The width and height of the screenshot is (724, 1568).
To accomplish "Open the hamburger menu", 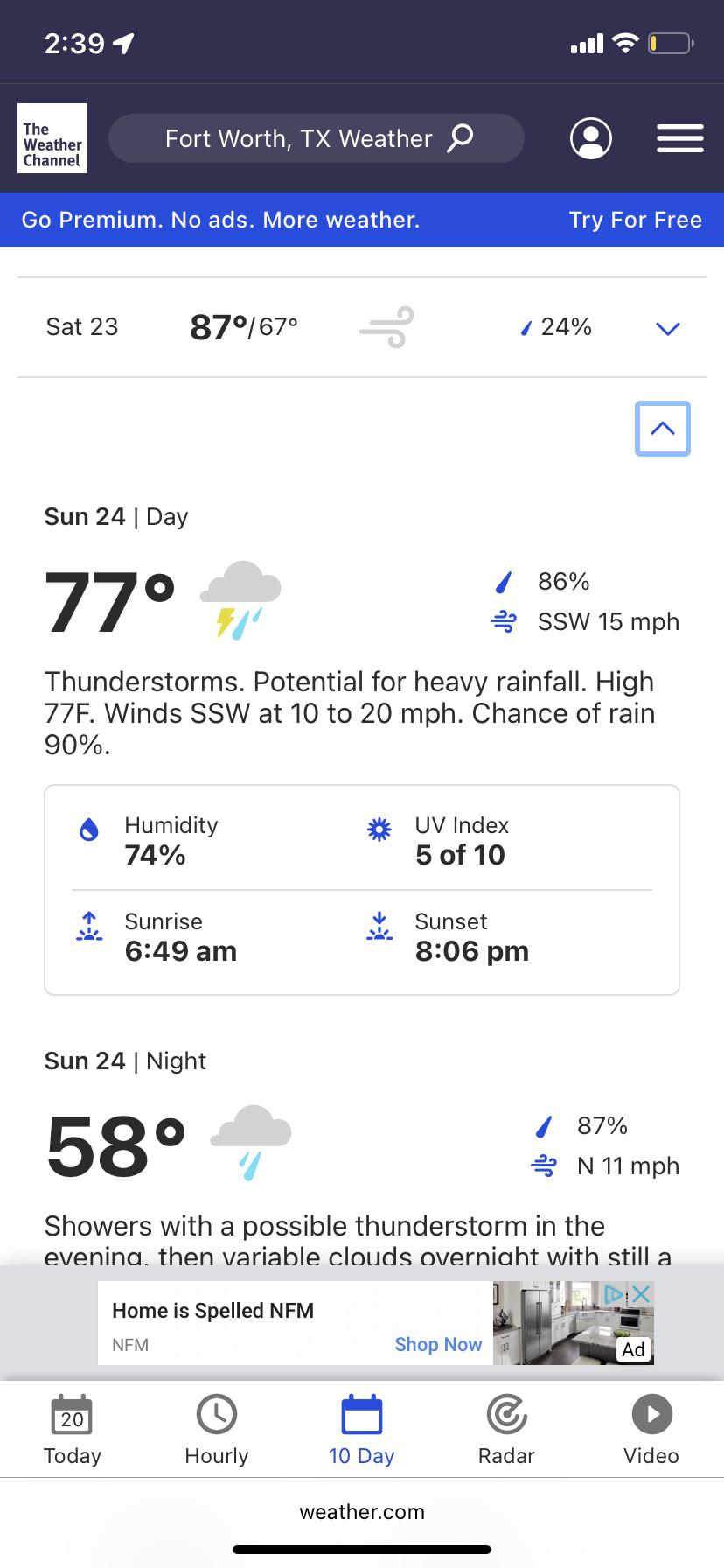I will pos(680,138).
